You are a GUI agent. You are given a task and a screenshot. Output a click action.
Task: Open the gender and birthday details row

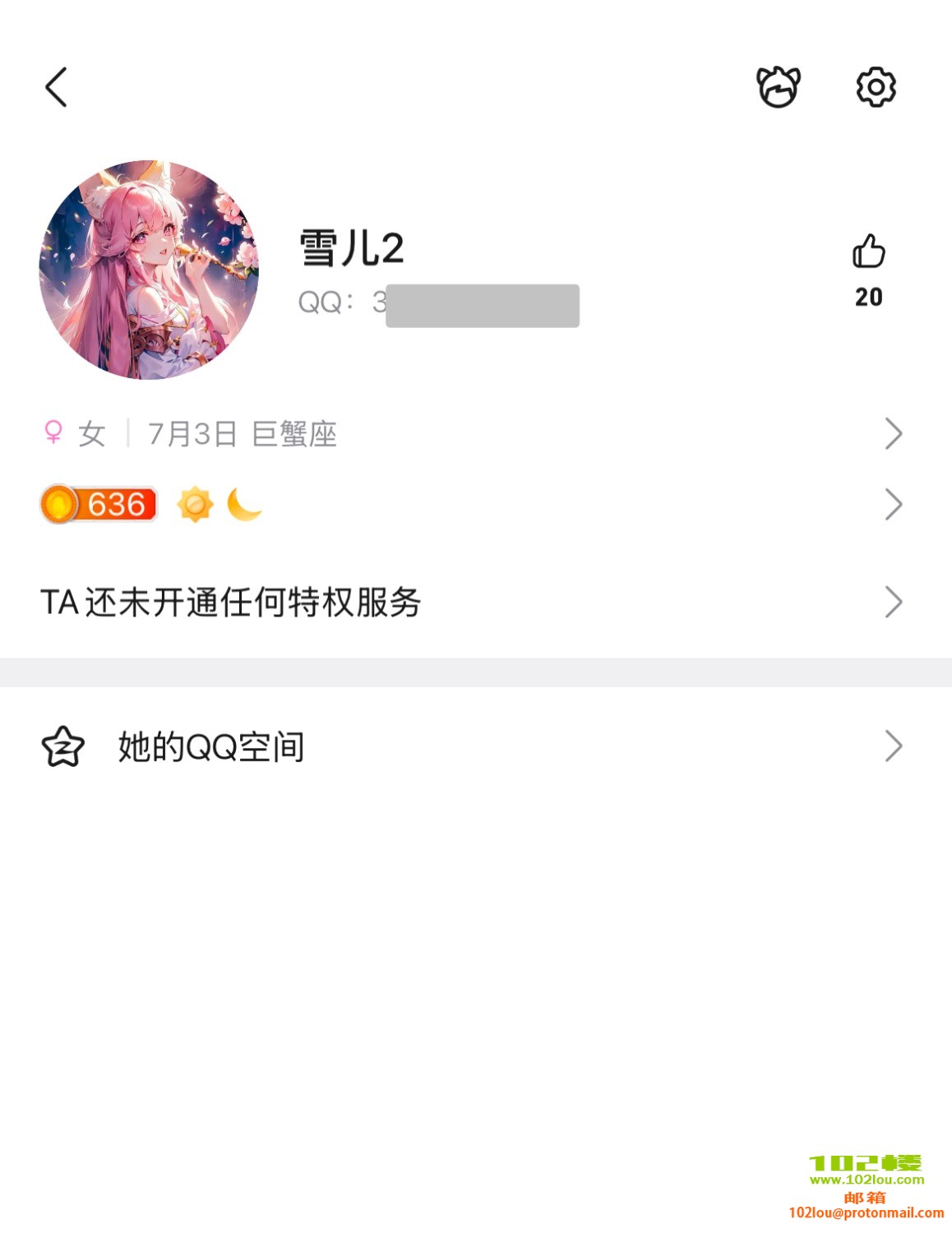pyautogui.click(x=475, y=433)
